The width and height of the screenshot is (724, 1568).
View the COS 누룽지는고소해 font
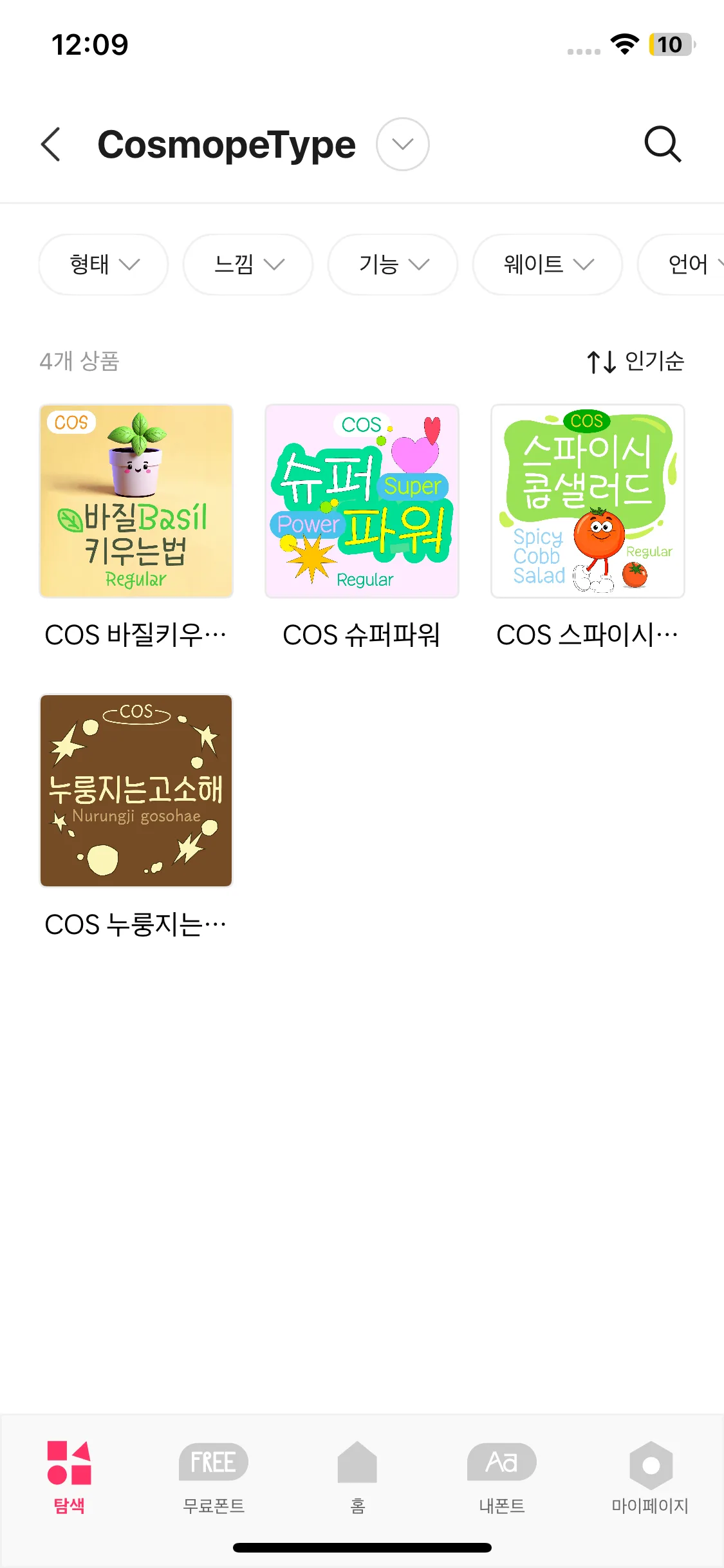136,790
